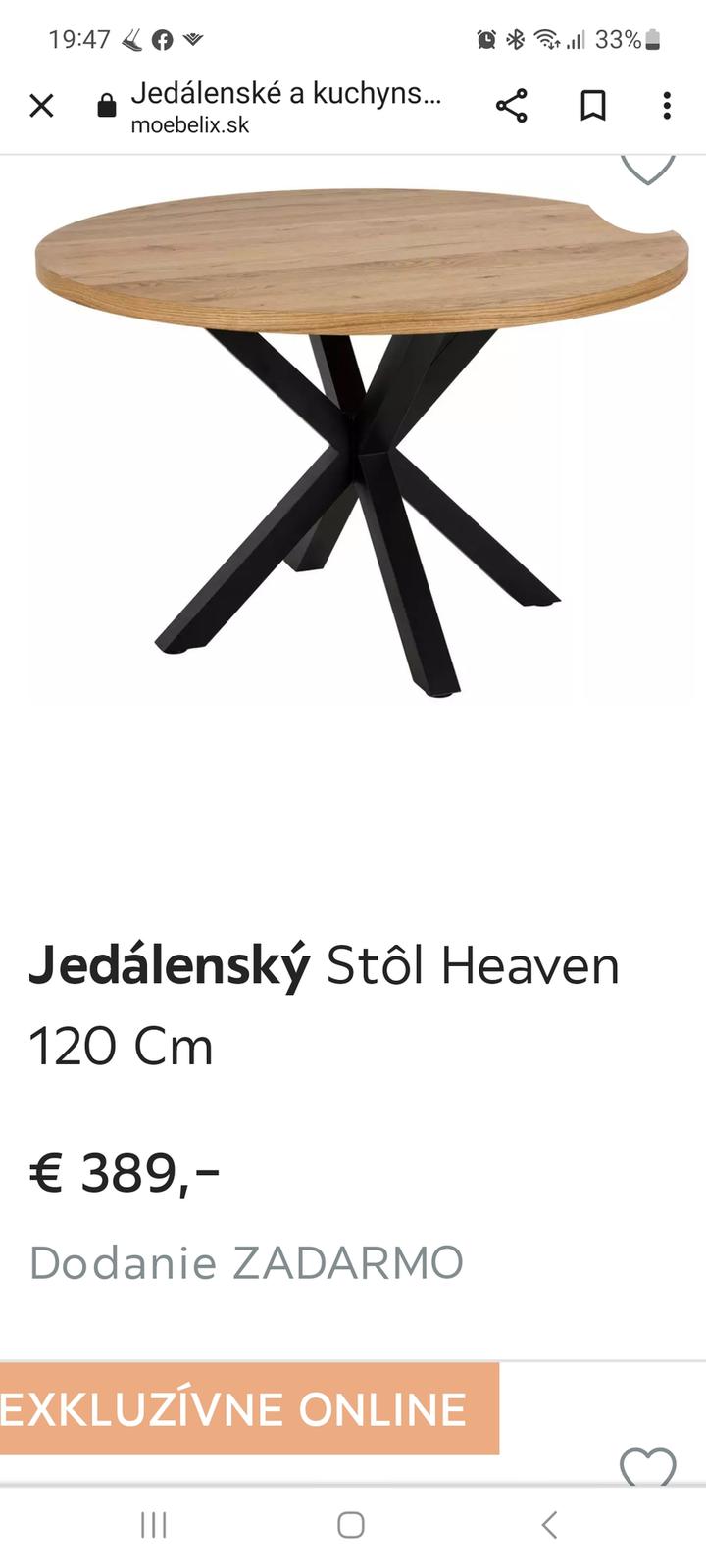Bookmark this page
Screen dimensions: 706x1568
[x=592, y=105]
